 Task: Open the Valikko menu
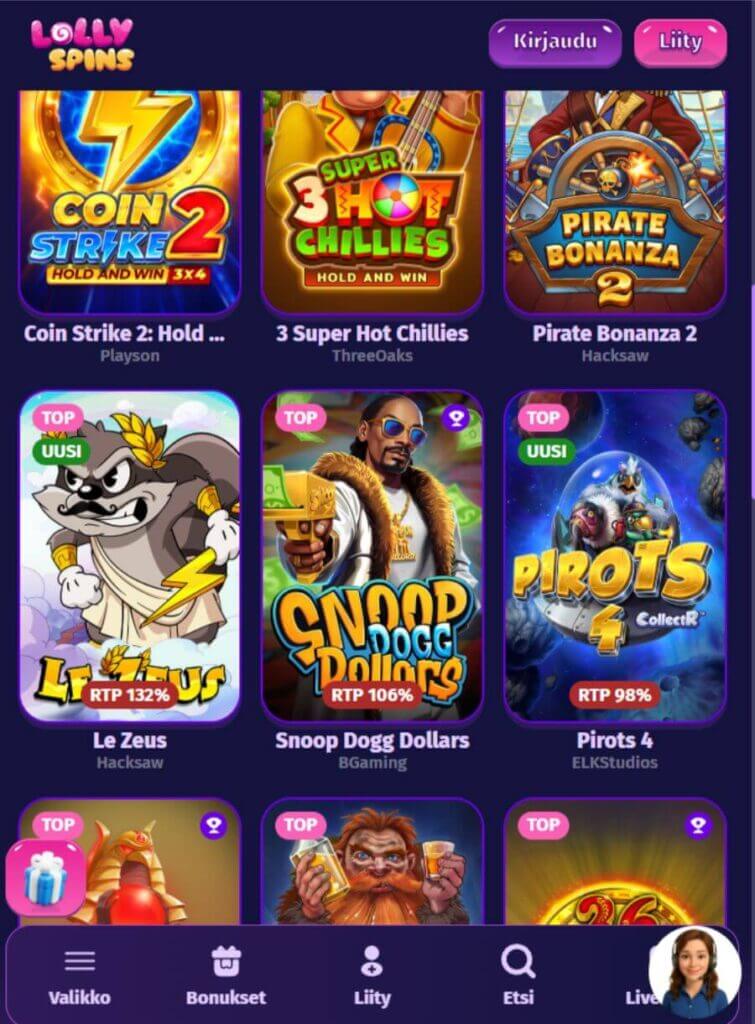80,975
